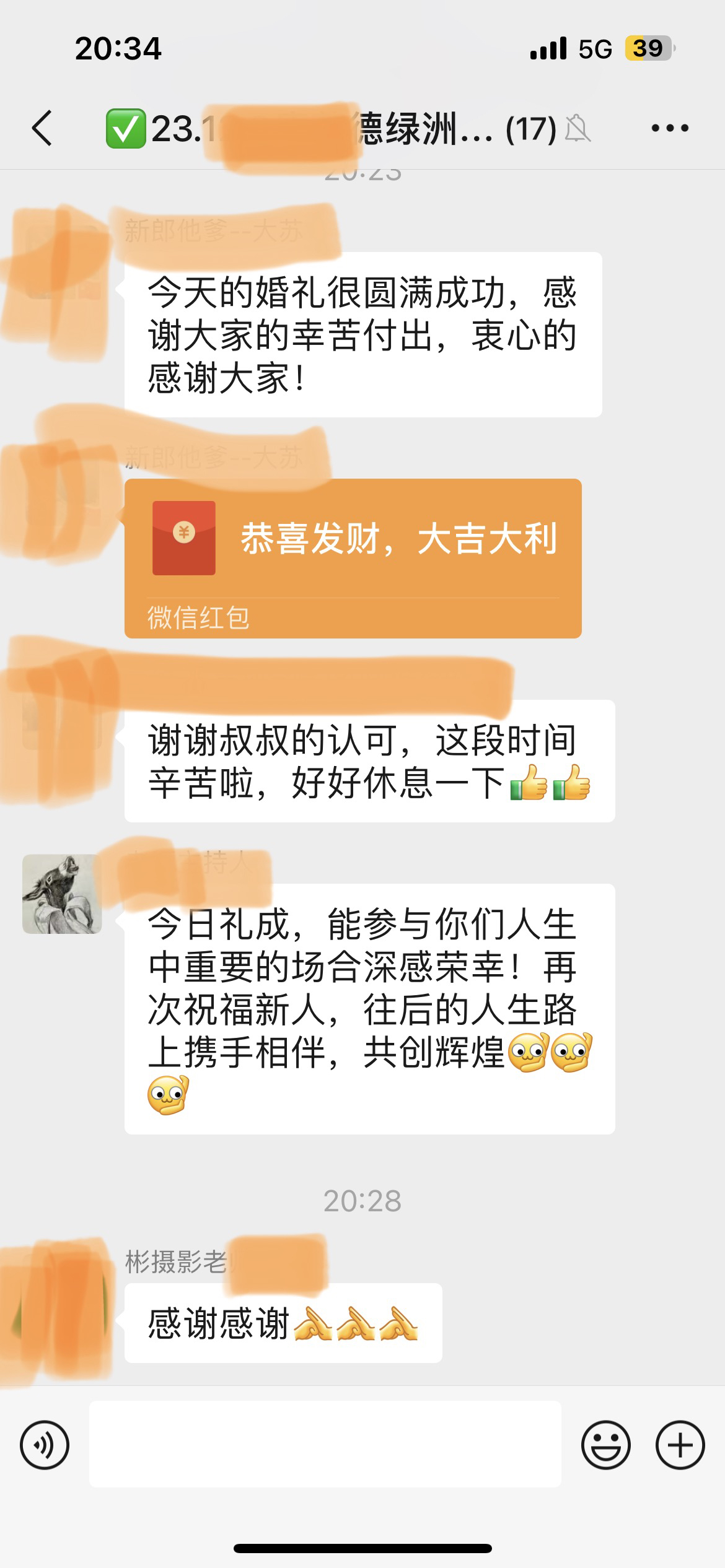Screen dimensions: 725x1568
Task: Open the emoji sticker panel
Action: click(x=605, y=1445)
